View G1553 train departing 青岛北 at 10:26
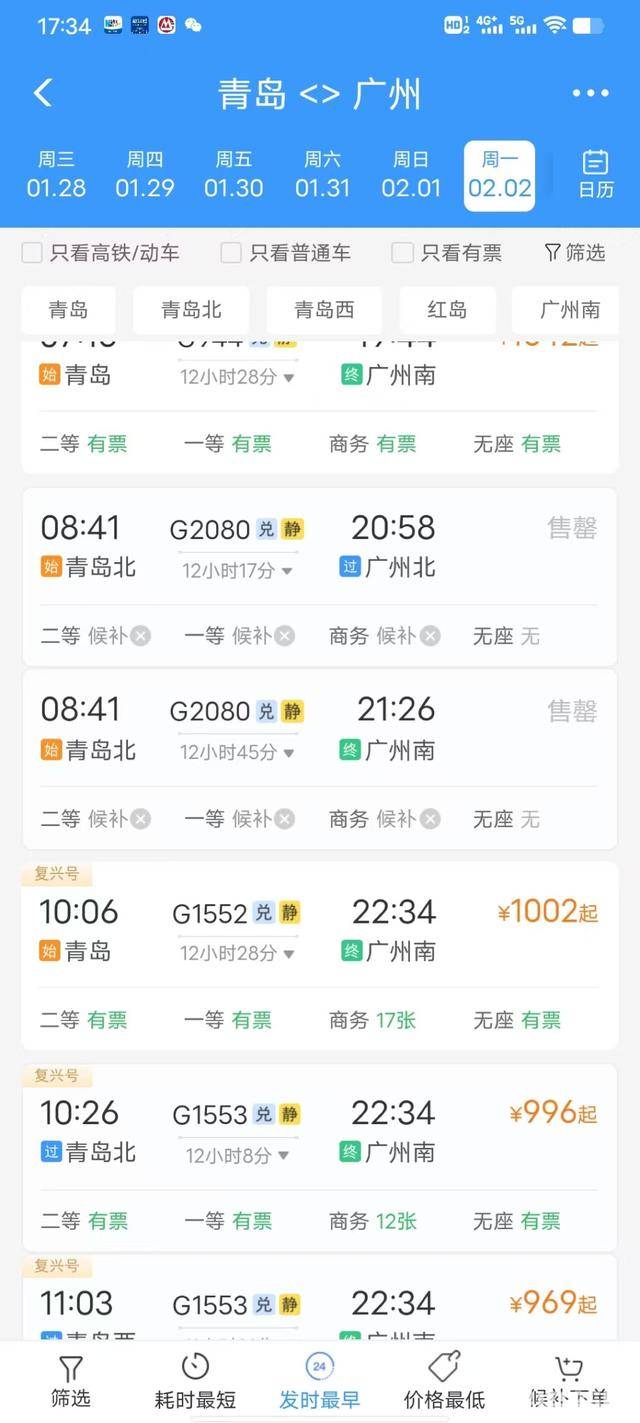Screen dimensions: 640x1423 [x=319, y=1130]
